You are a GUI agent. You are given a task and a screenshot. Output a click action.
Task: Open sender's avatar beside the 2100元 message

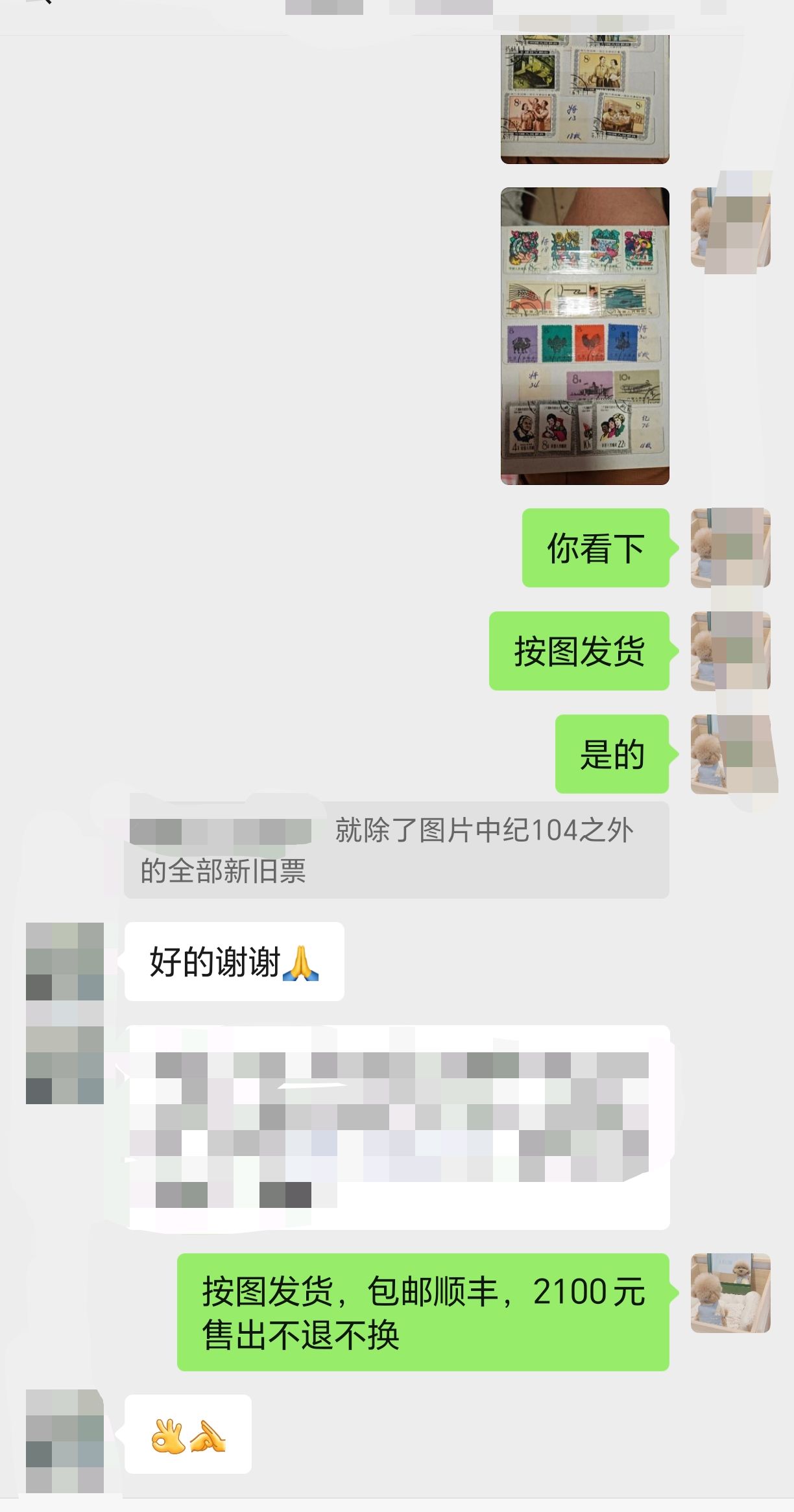730,1293
